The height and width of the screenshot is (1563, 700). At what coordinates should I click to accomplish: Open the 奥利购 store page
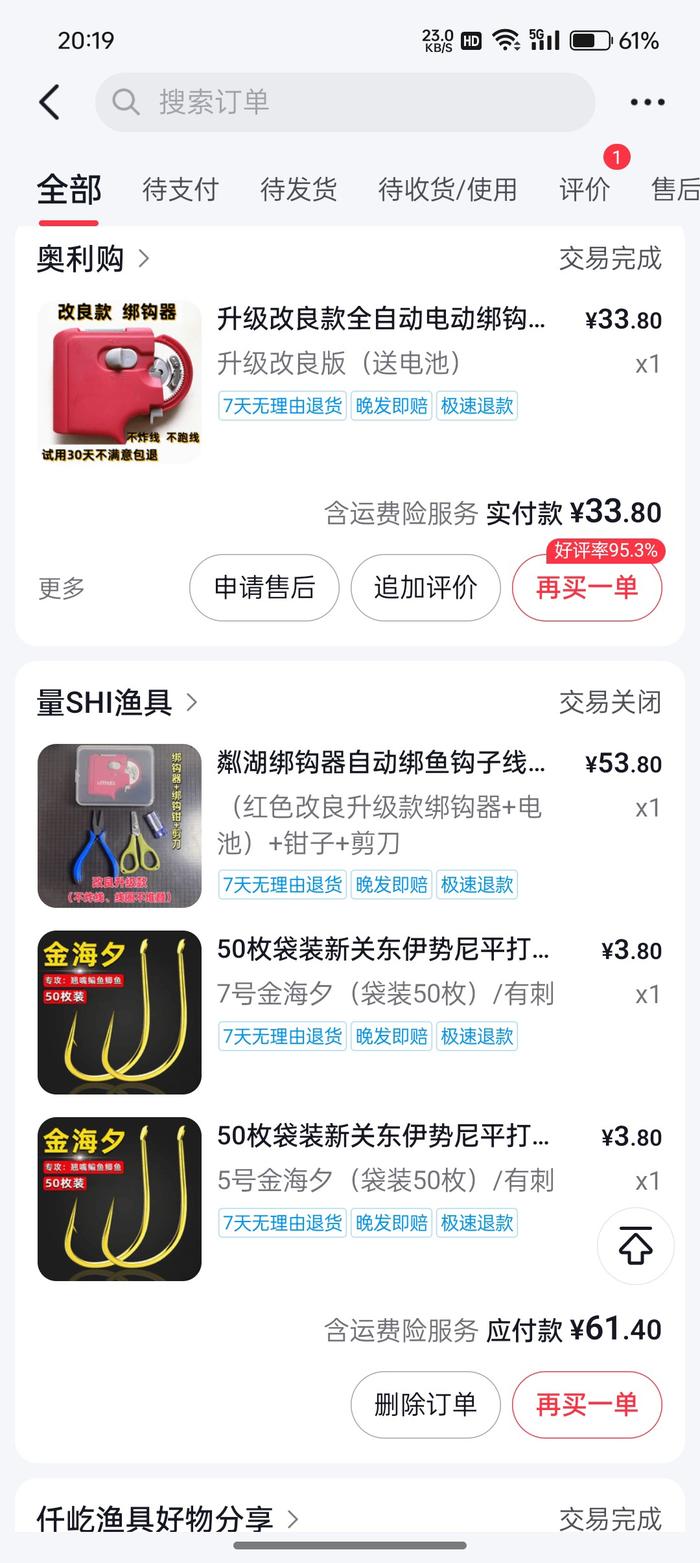tap(92, 259)
